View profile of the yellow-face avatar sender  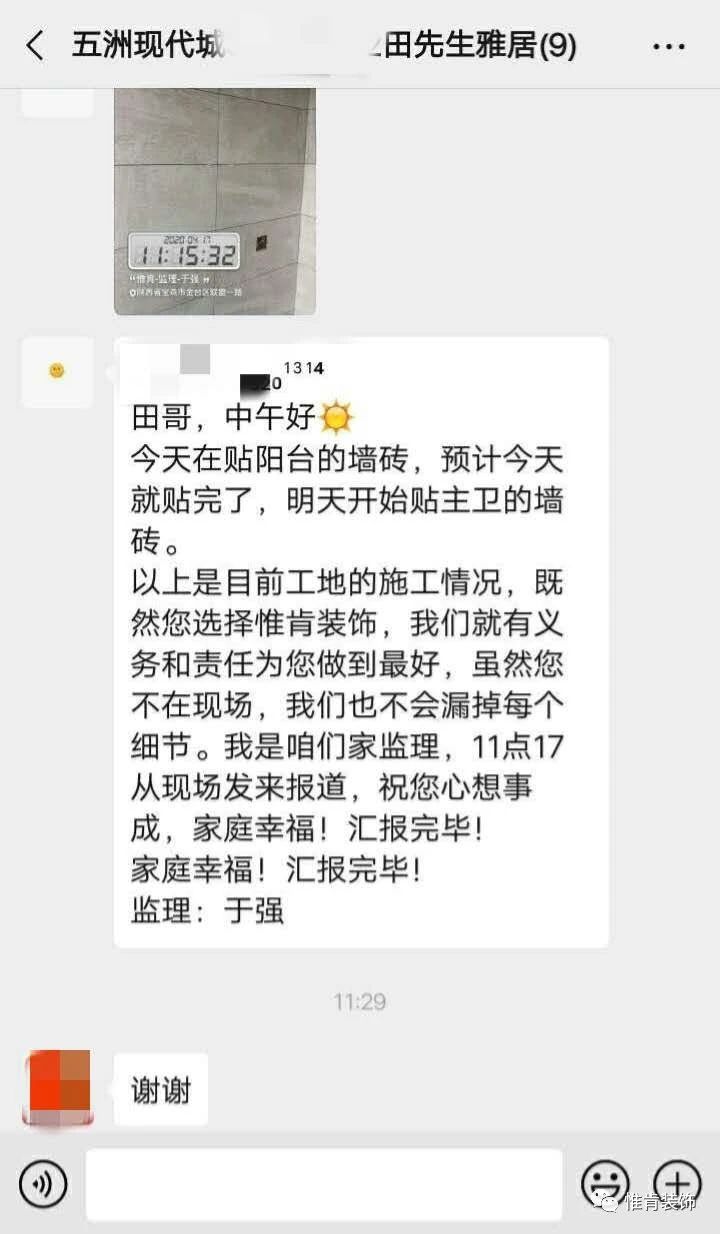(57, 371)
